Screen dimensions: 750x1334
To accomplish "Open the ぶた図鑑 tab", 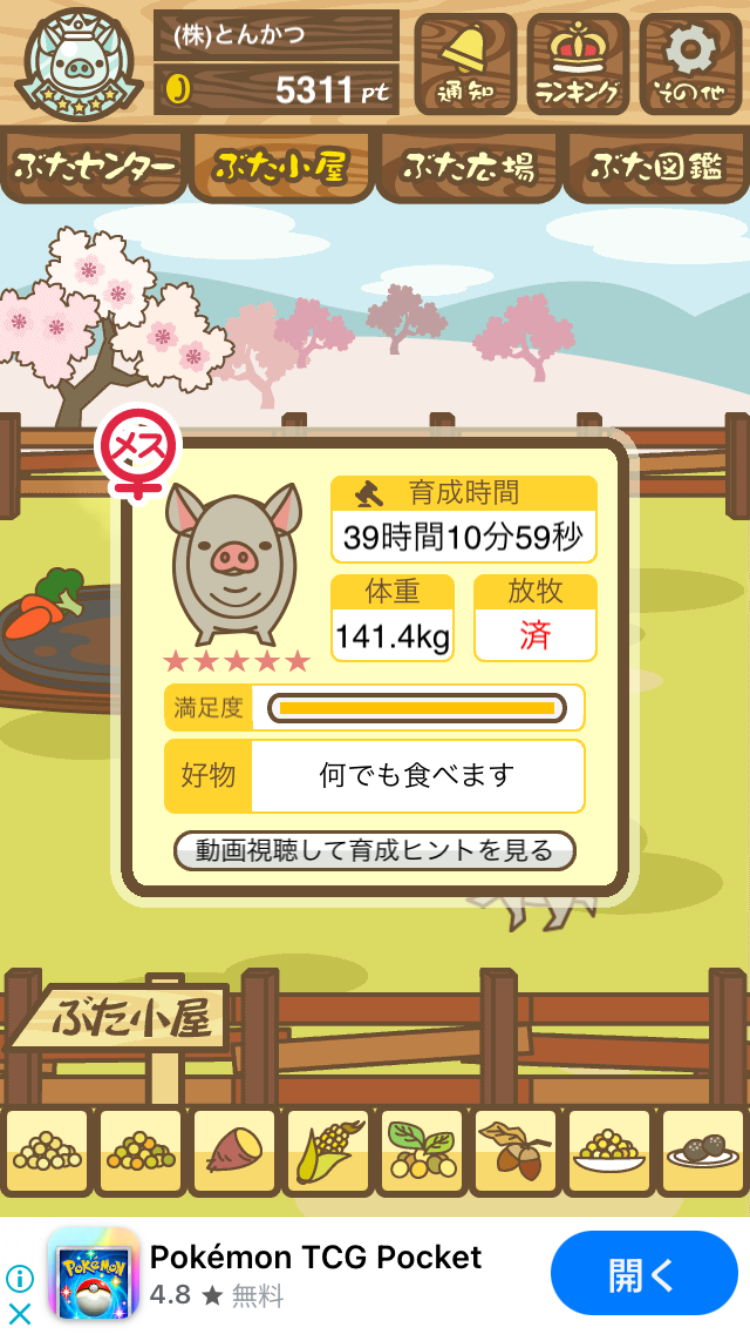I will [x=656, y=166].
